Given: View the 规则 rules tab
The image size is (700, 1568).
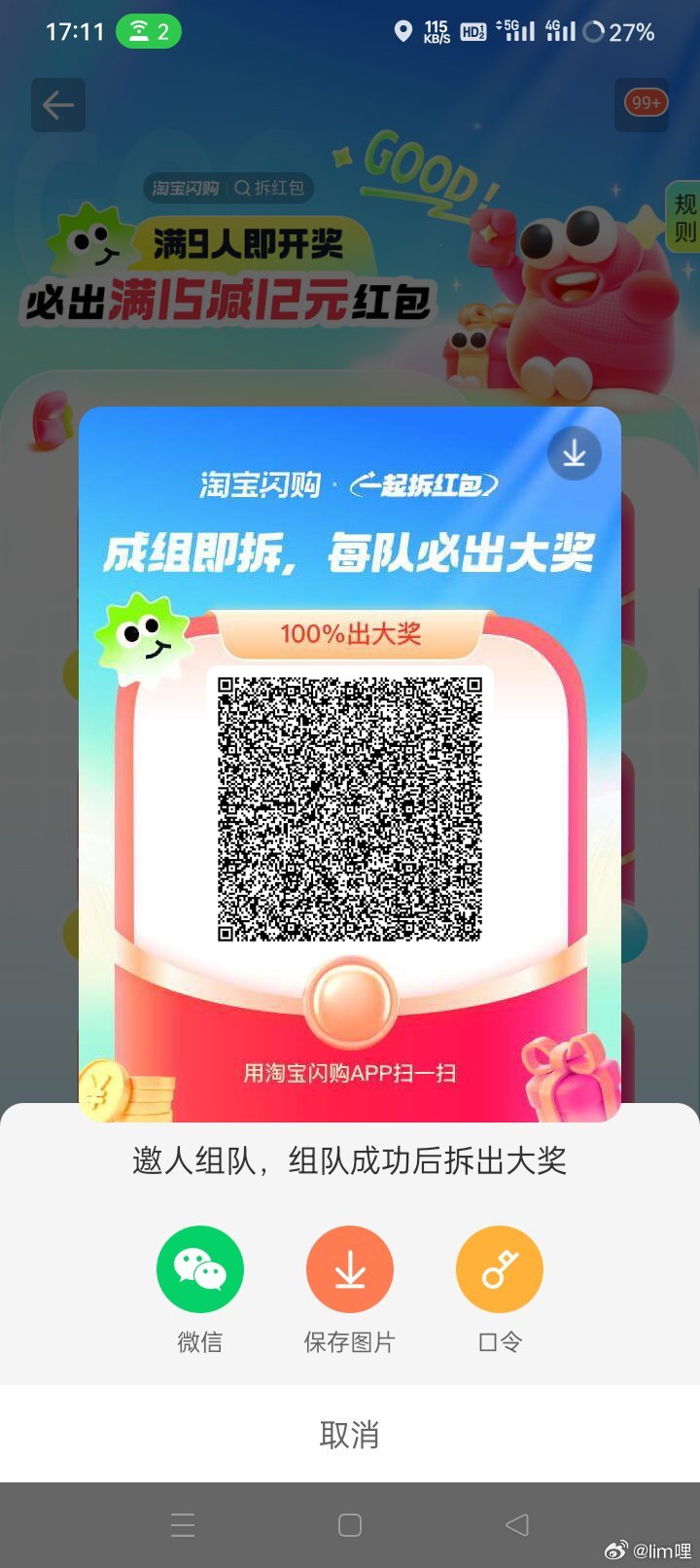Looking at the screenshot, I should click(x=684, y=218).
